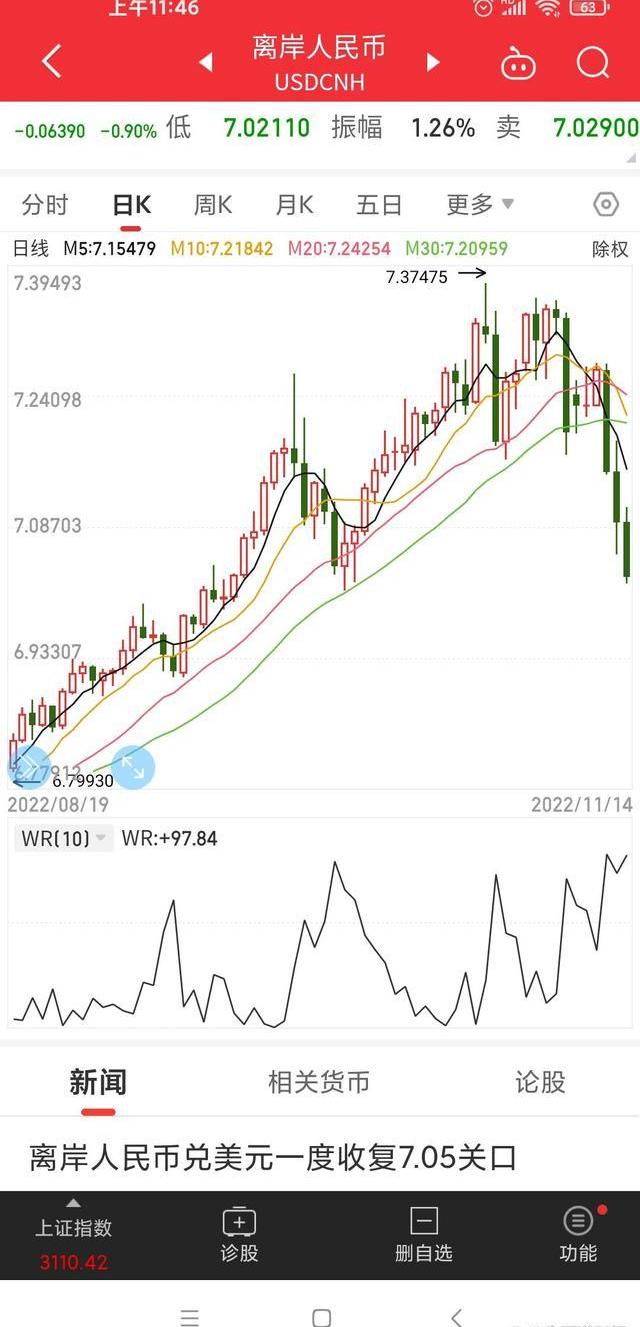Screen dimensions: 640x1327
Task: Open news about 收复7.05关口
Action: coord(273,1158)
